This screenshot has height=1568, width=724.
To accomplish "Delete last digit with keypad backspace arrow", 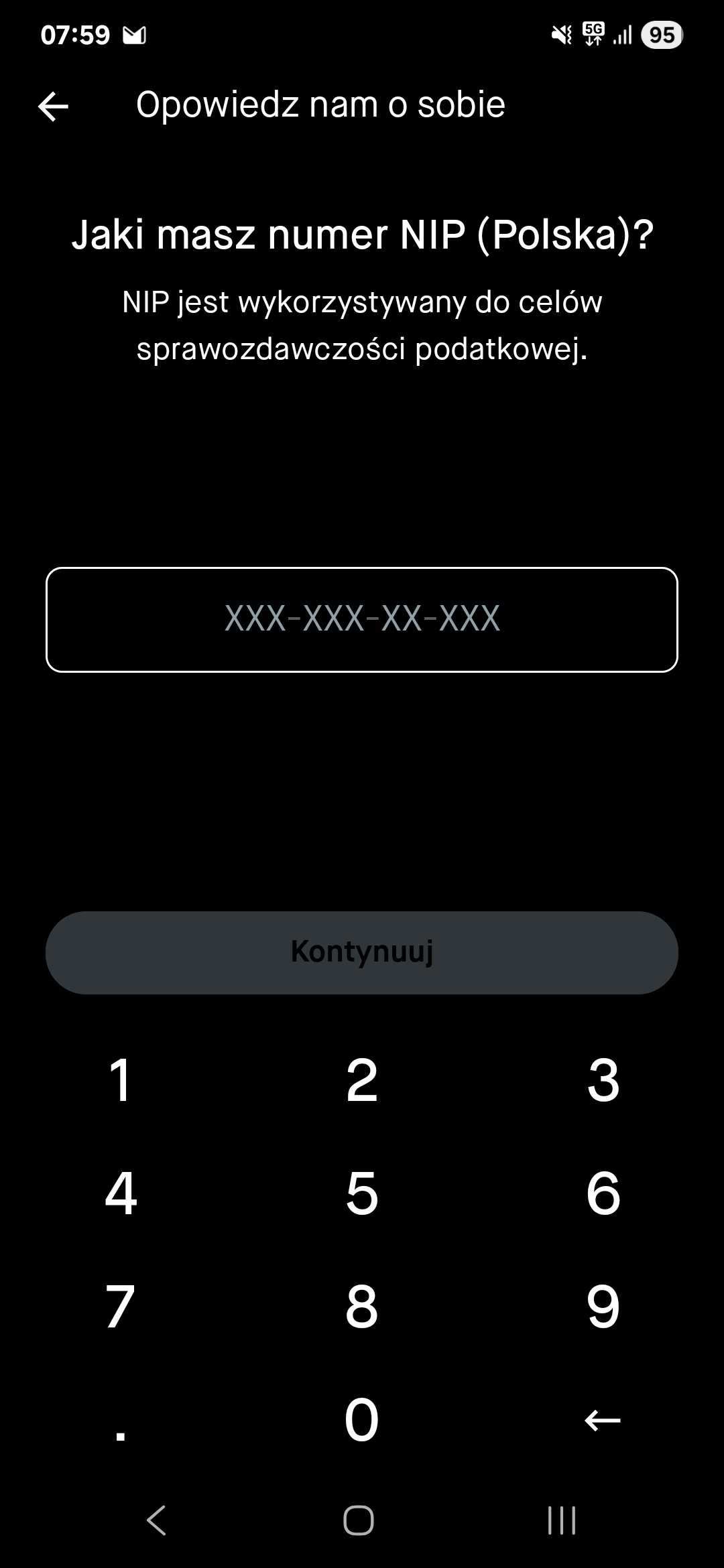I will point(603,1420).
